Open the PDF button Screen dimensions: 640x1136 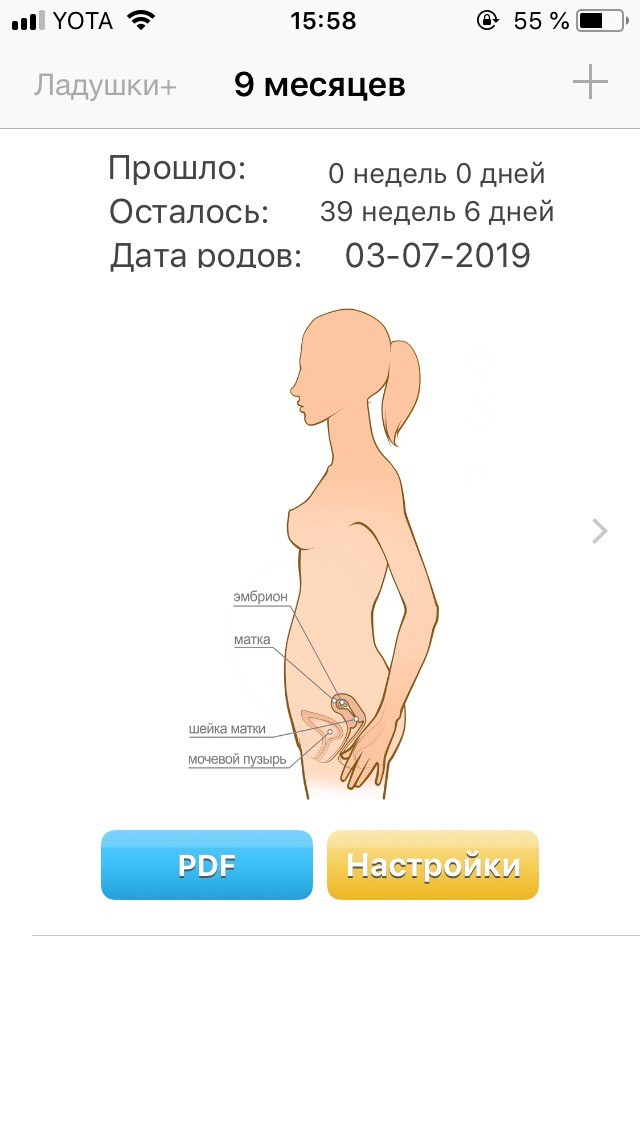(x=207, y=864)
